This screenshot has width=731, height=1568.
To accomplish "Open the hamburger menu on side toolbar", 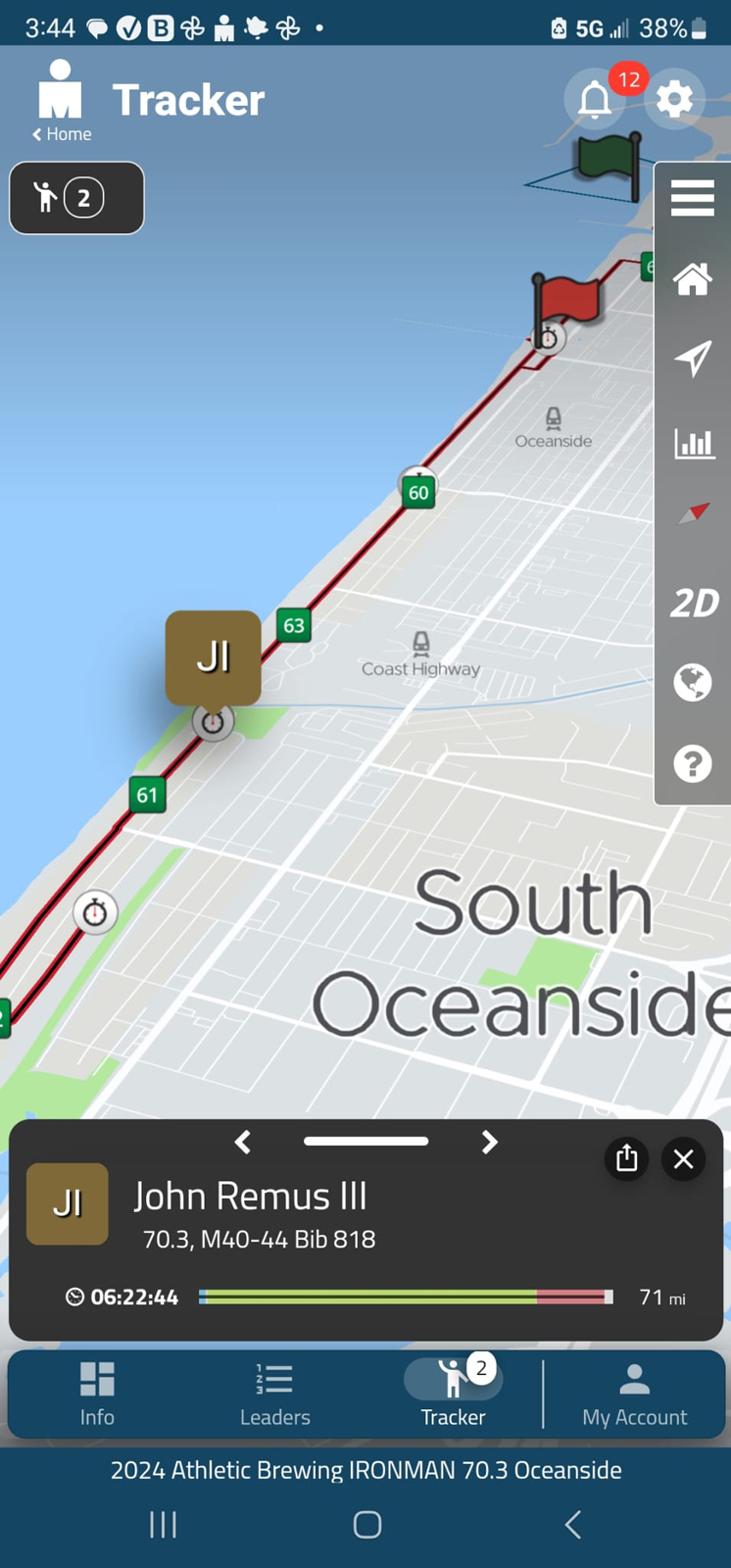I will (x=692, y=198).
